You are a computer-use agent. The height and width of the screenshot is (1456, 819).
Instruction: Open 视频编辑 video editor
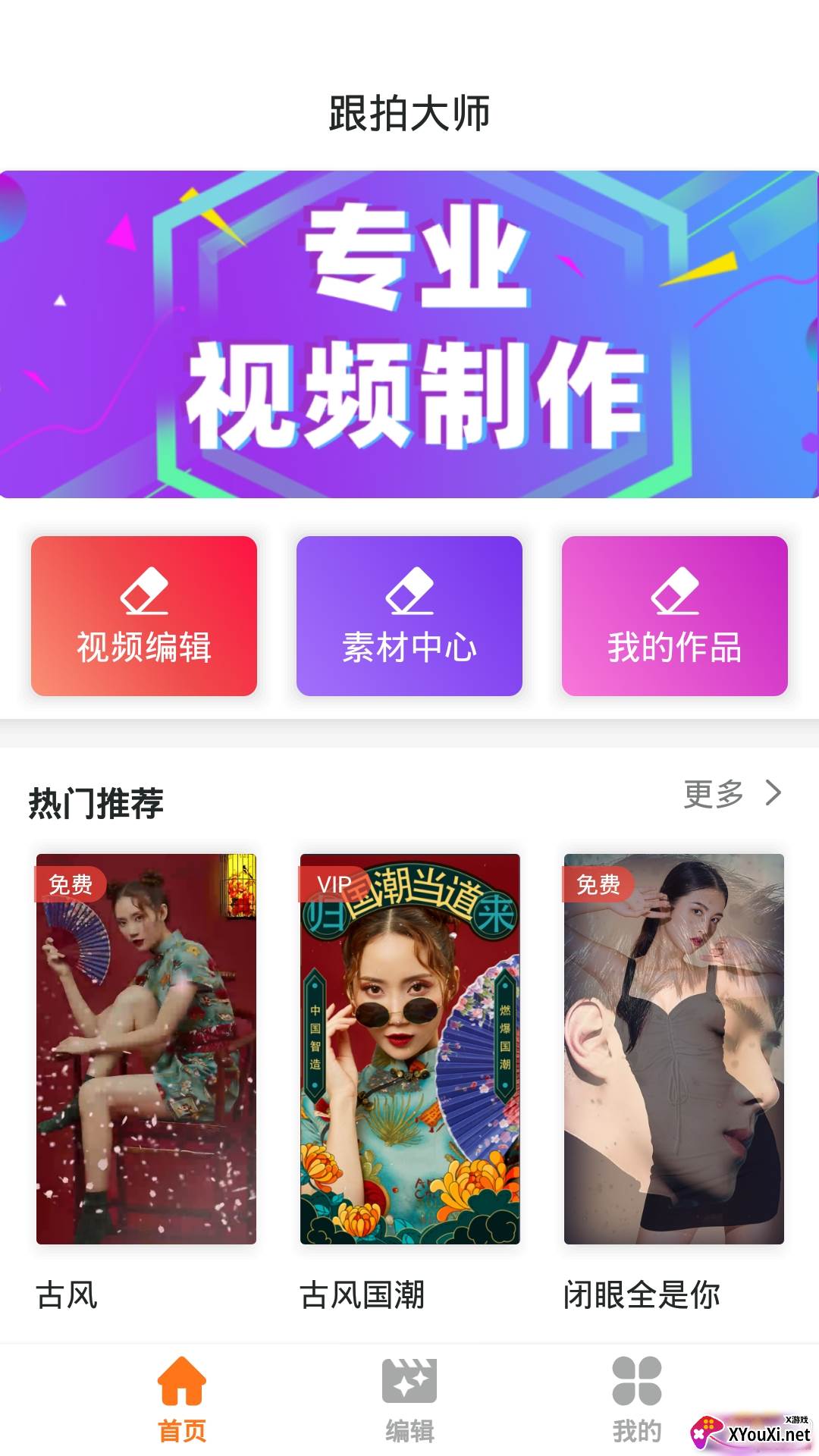click(144, 616)
